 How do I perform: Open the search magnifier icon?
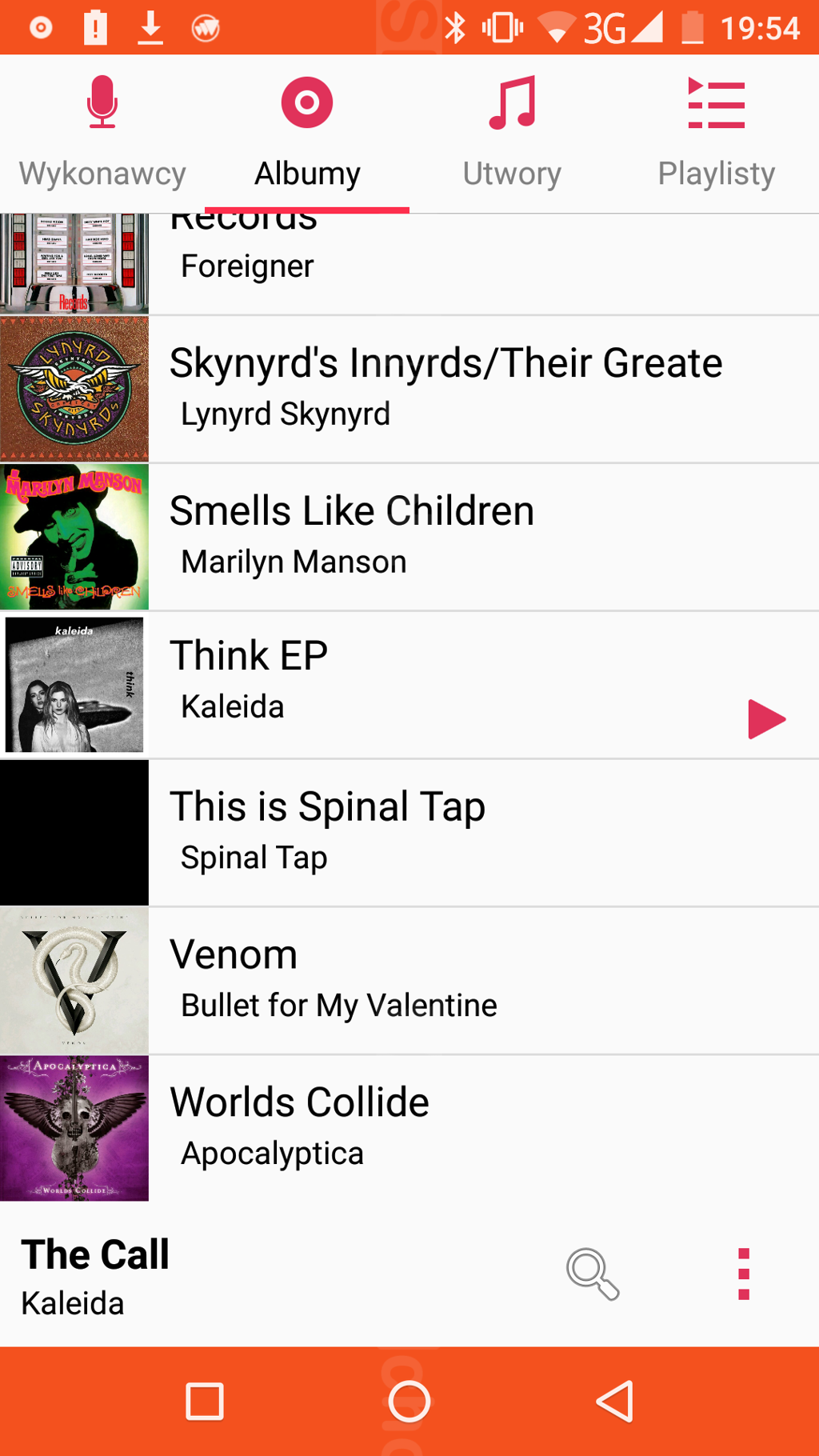click(593, 1274)
